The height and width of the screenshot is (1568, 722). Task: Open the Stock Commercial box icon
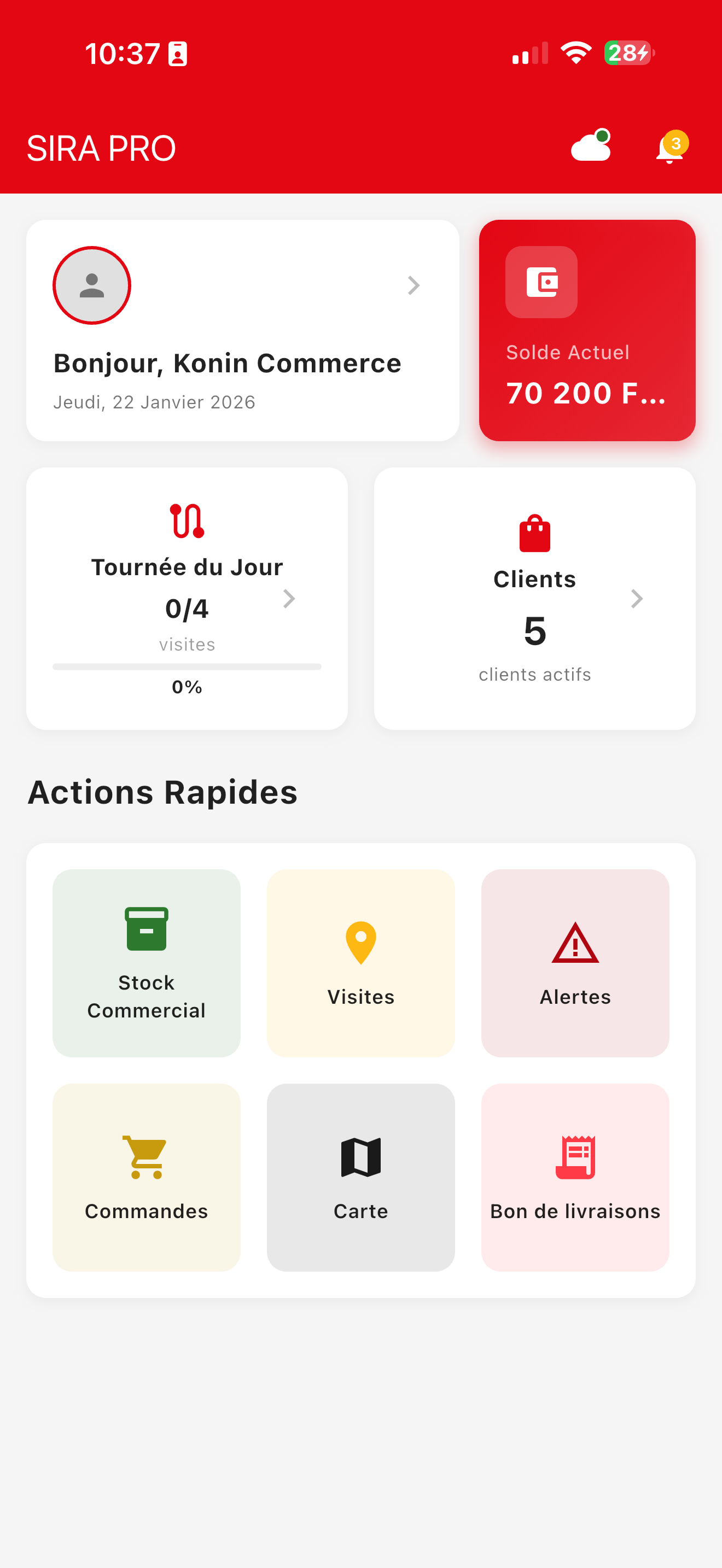point(145,929)
